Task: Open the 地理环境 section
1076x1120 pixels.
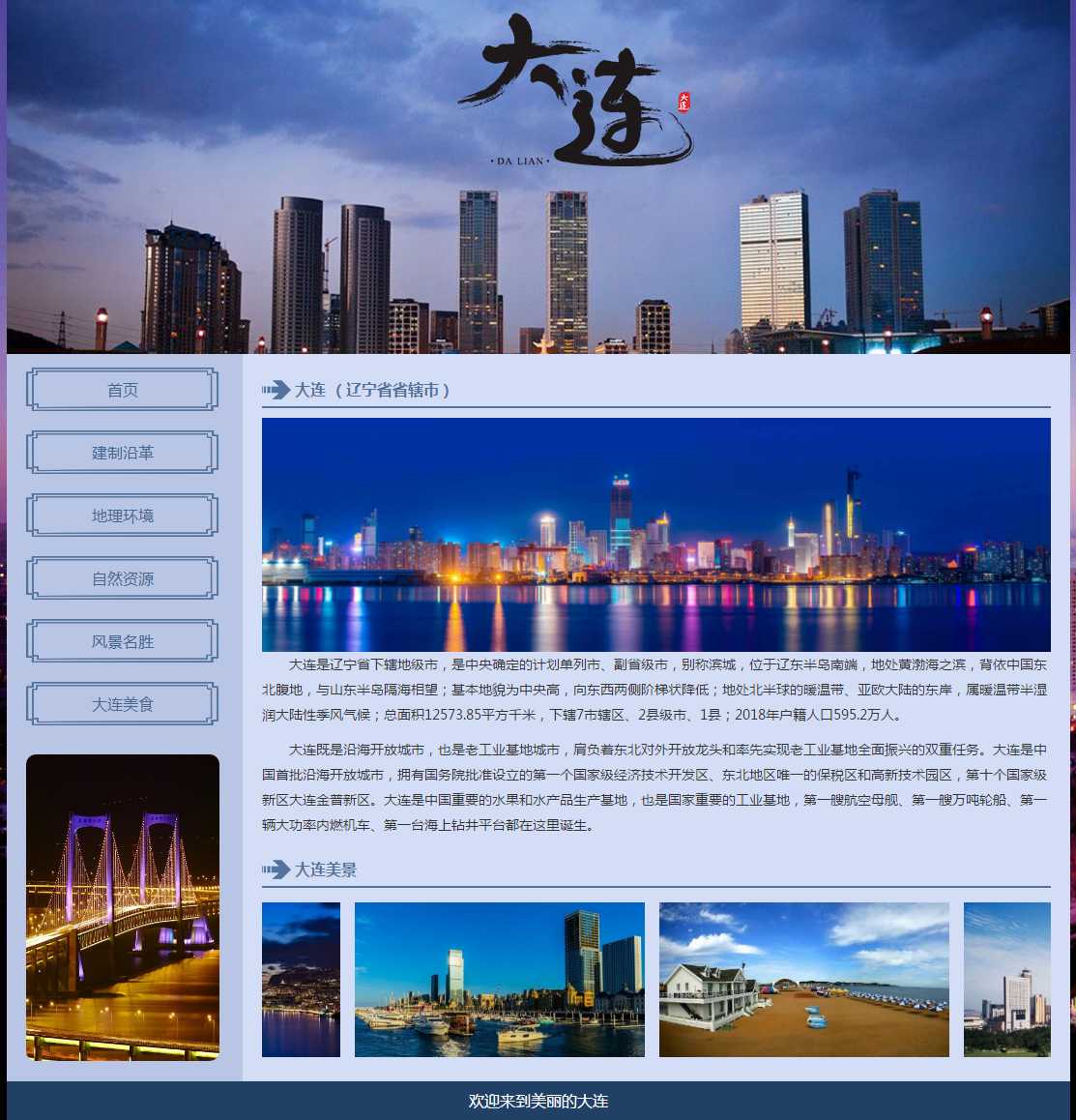Action: point(123,516)
